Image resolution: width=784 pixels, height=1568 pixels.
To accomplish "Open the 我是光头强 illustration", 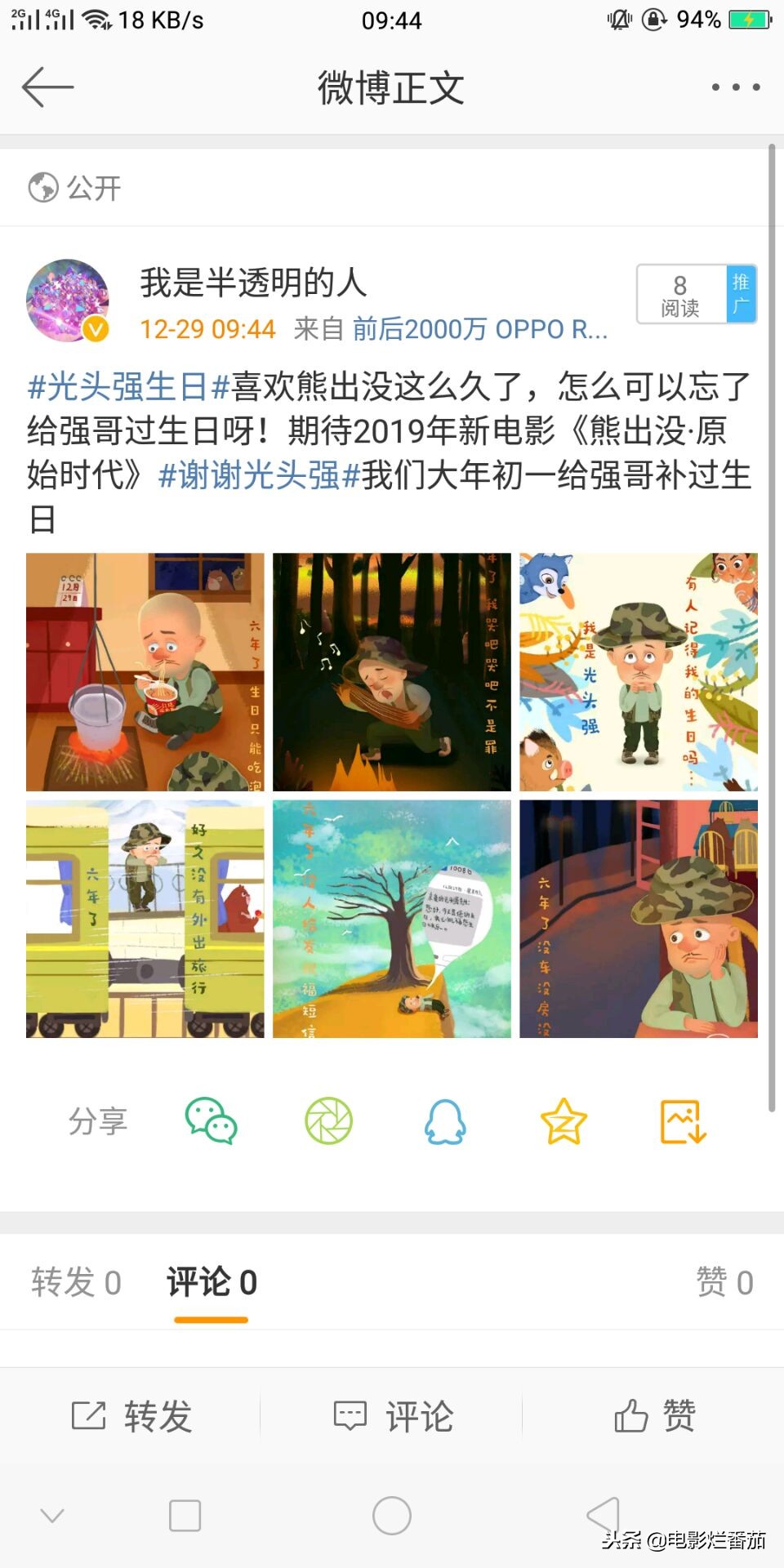I will pyautogui.click(x=639, y=672).
